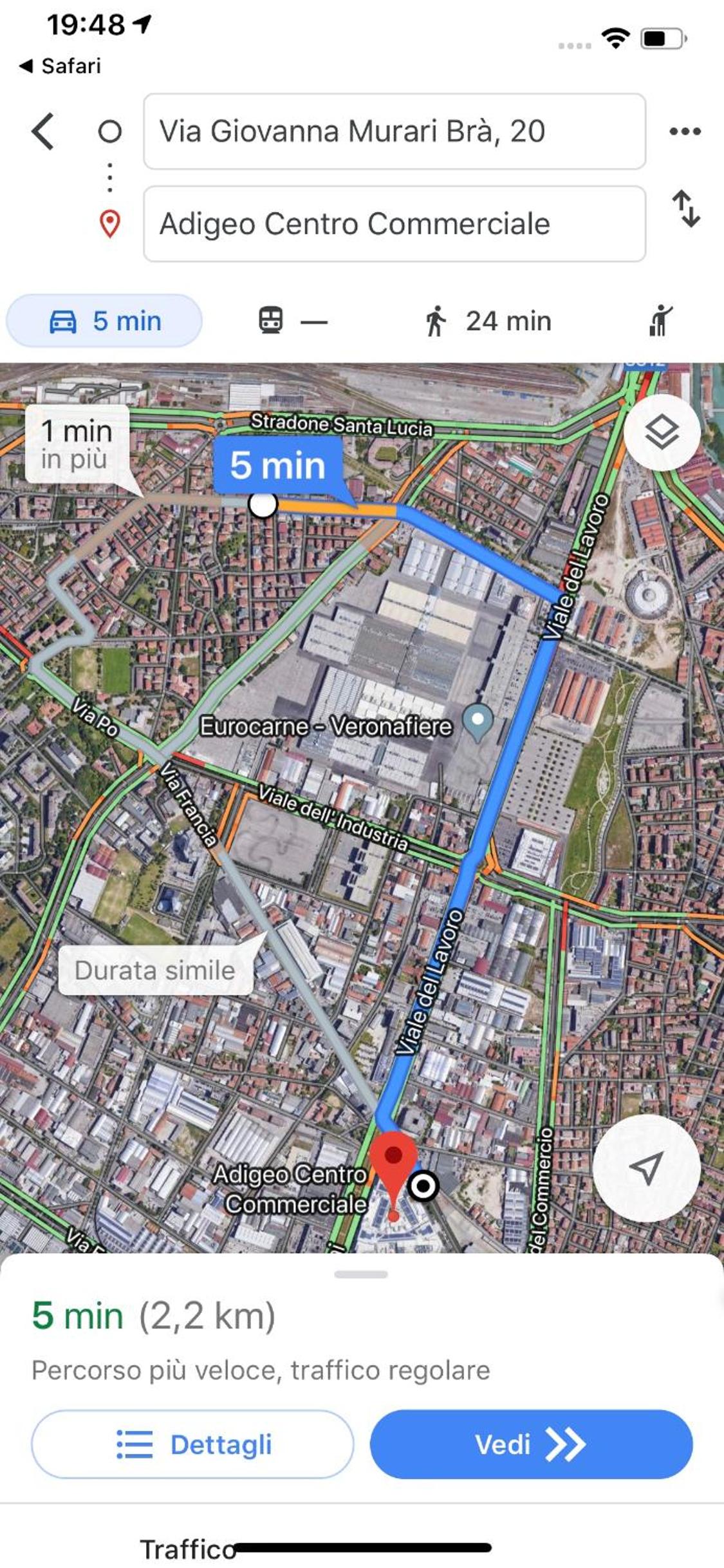Viewport: 724px width, 1568px height.
Task: Open the map layers button
Action: click(x=662, y=431)
